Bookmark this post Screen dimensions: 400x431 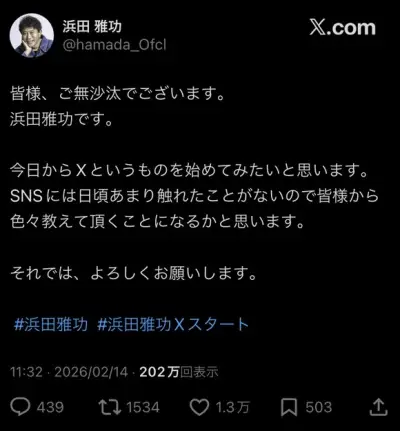point(289,407)
